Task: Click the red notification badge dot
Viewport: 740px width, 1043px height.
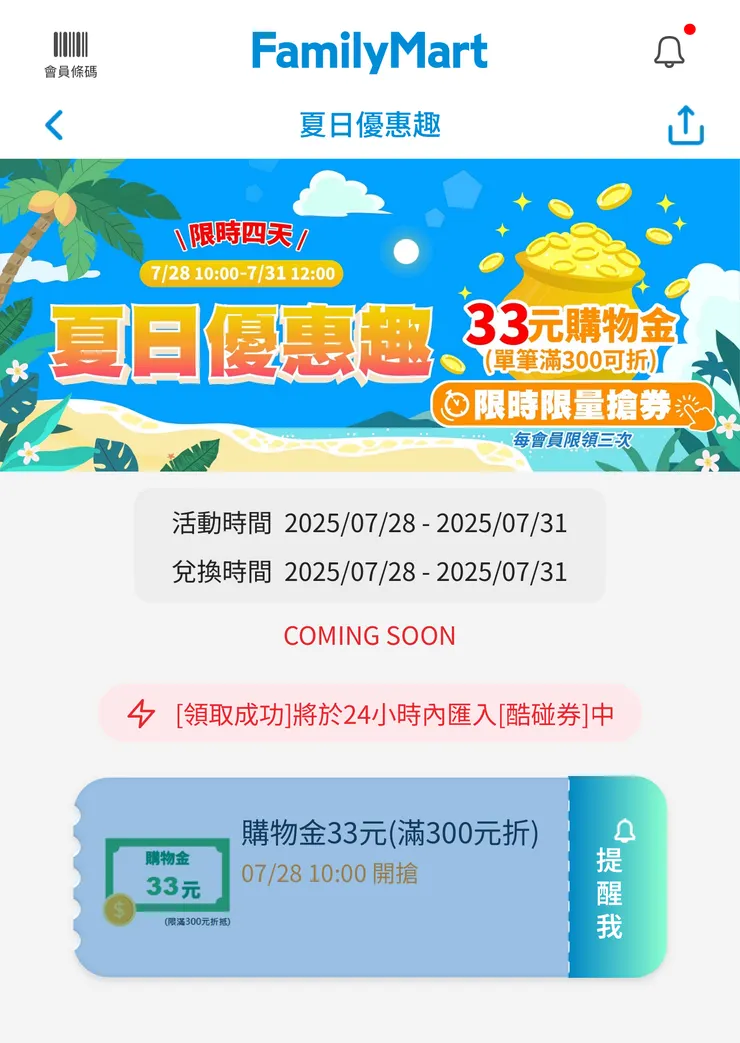Action: [688, 31]
